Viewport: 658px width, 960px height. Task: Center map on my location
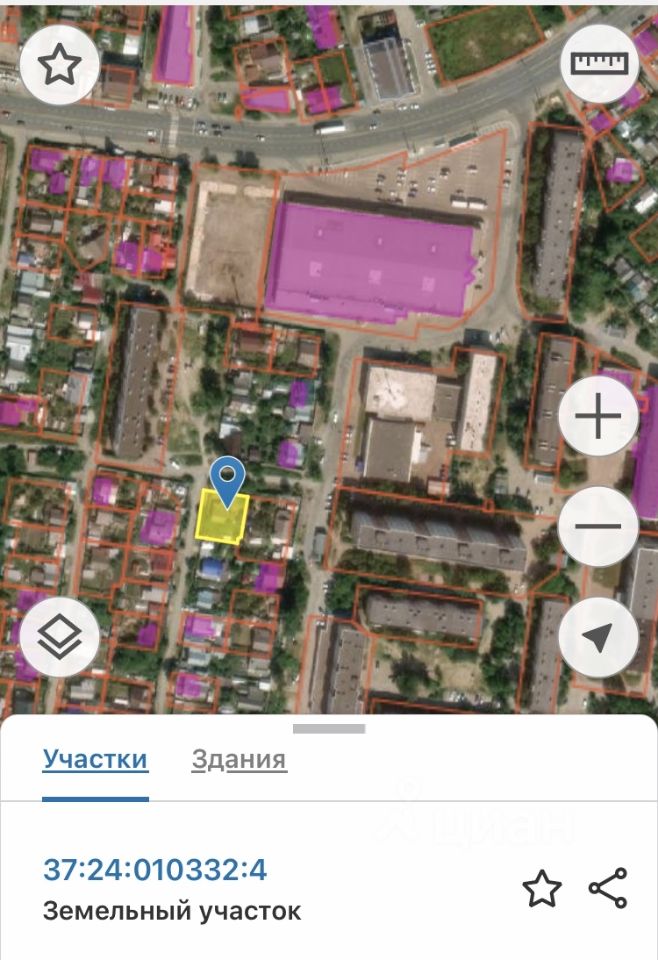tap(598, 637)
